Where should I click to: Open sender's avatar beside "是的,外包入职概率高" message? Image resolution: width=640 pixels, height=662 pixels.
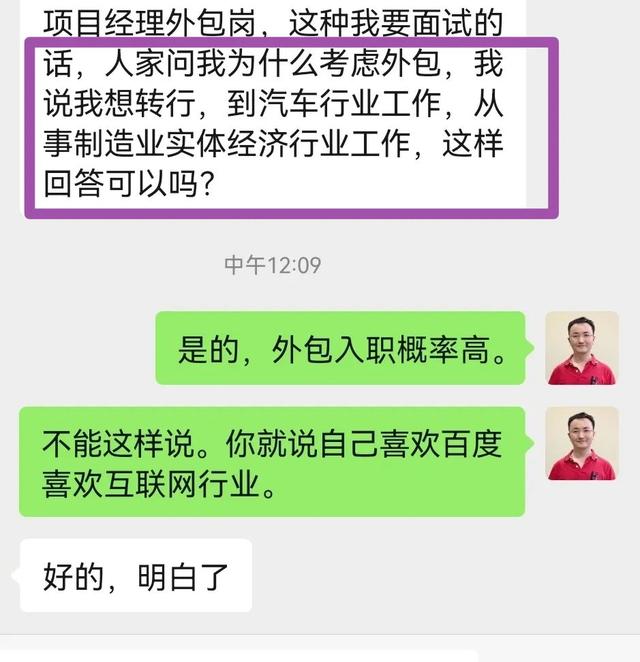coord(581,348)
